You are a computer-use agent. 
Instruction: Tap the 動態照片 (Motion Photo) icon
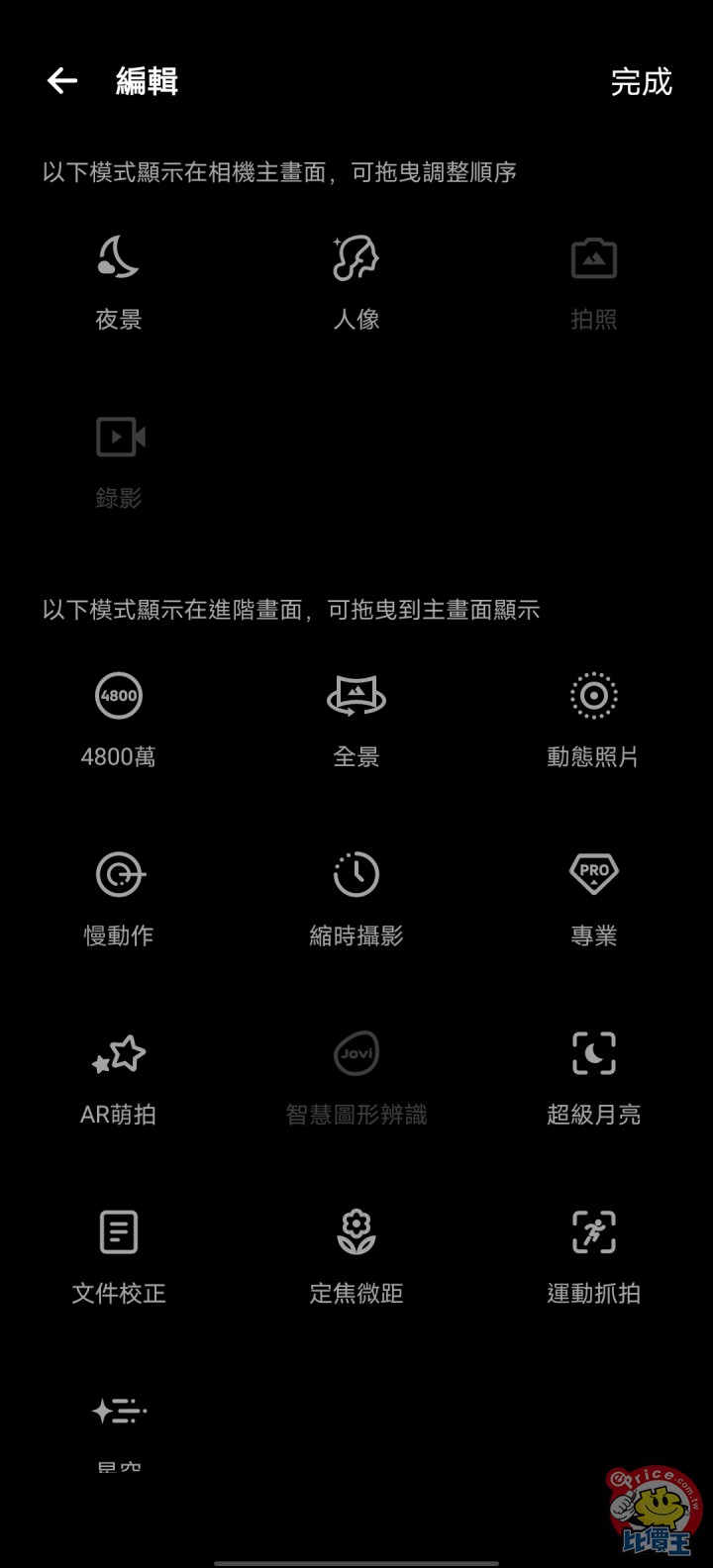pyautogui.click(x=593, y=695)
